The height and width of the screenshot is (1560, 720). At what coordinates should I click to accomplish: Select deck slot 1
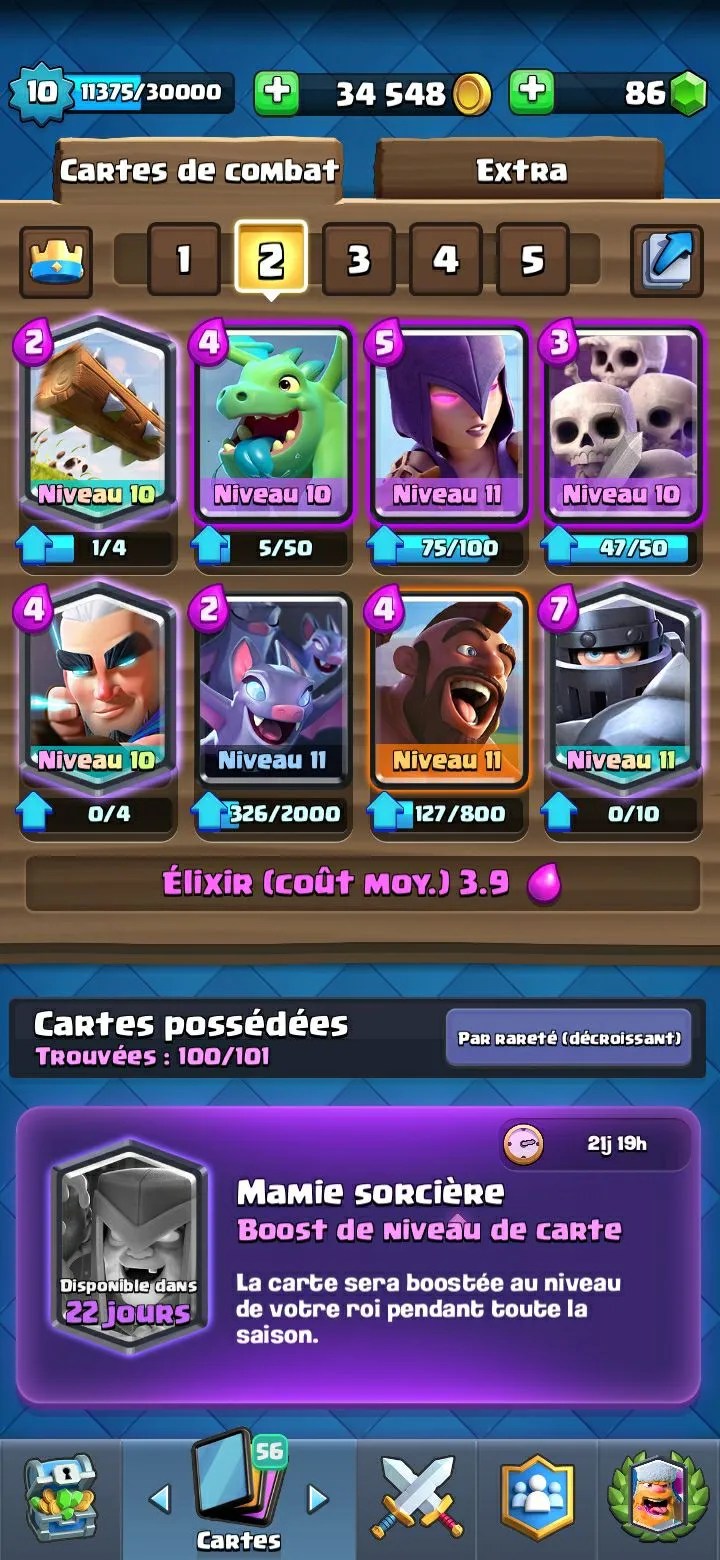[x=183, y=260]
